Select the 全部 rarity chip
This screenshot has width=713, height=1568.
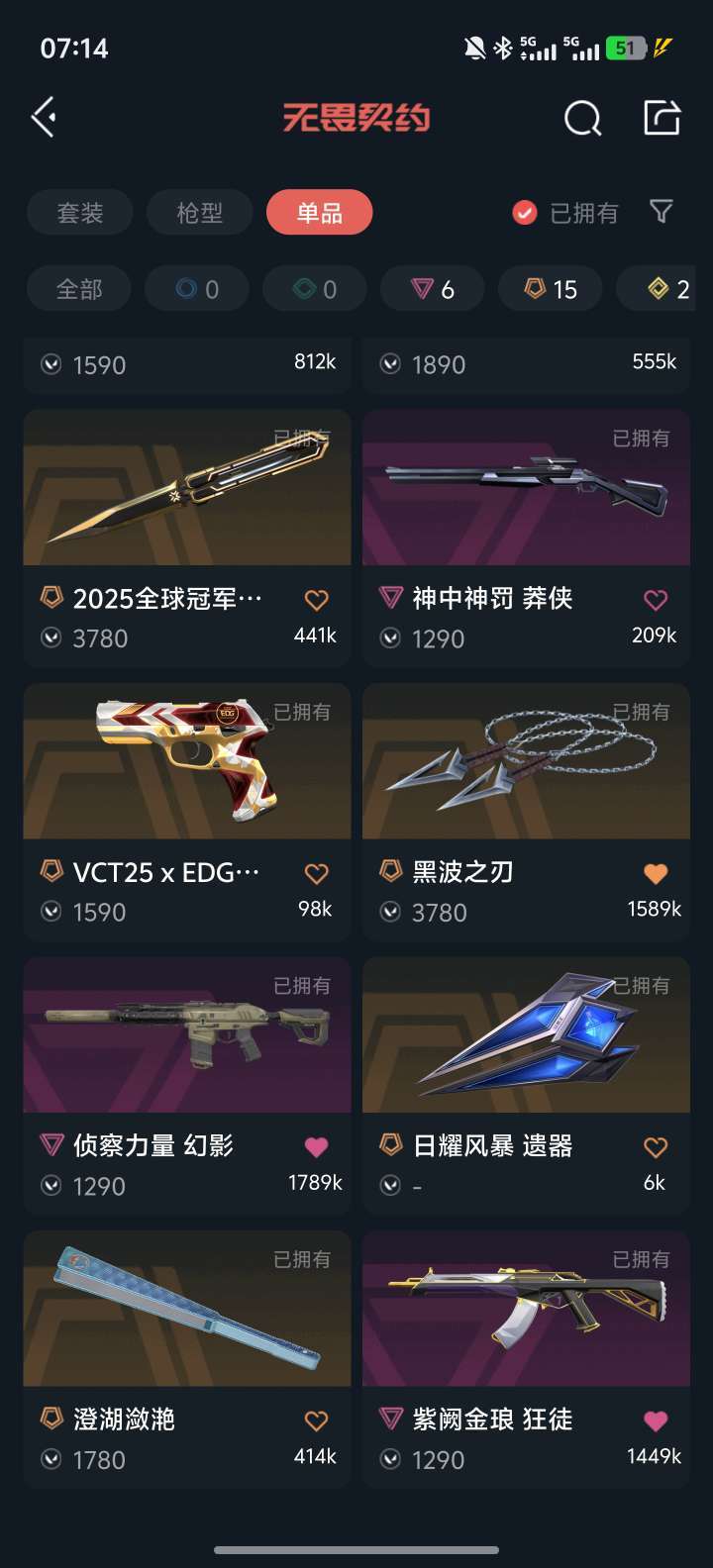coord(79,289)
